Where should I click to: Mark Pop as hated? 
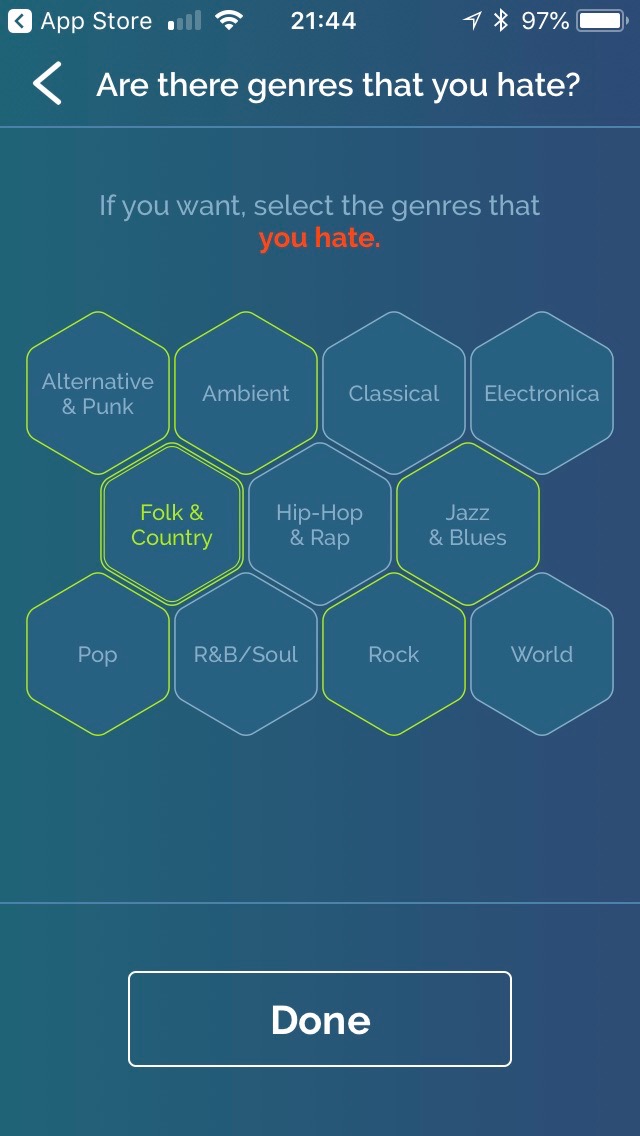(x=98, y=654)
